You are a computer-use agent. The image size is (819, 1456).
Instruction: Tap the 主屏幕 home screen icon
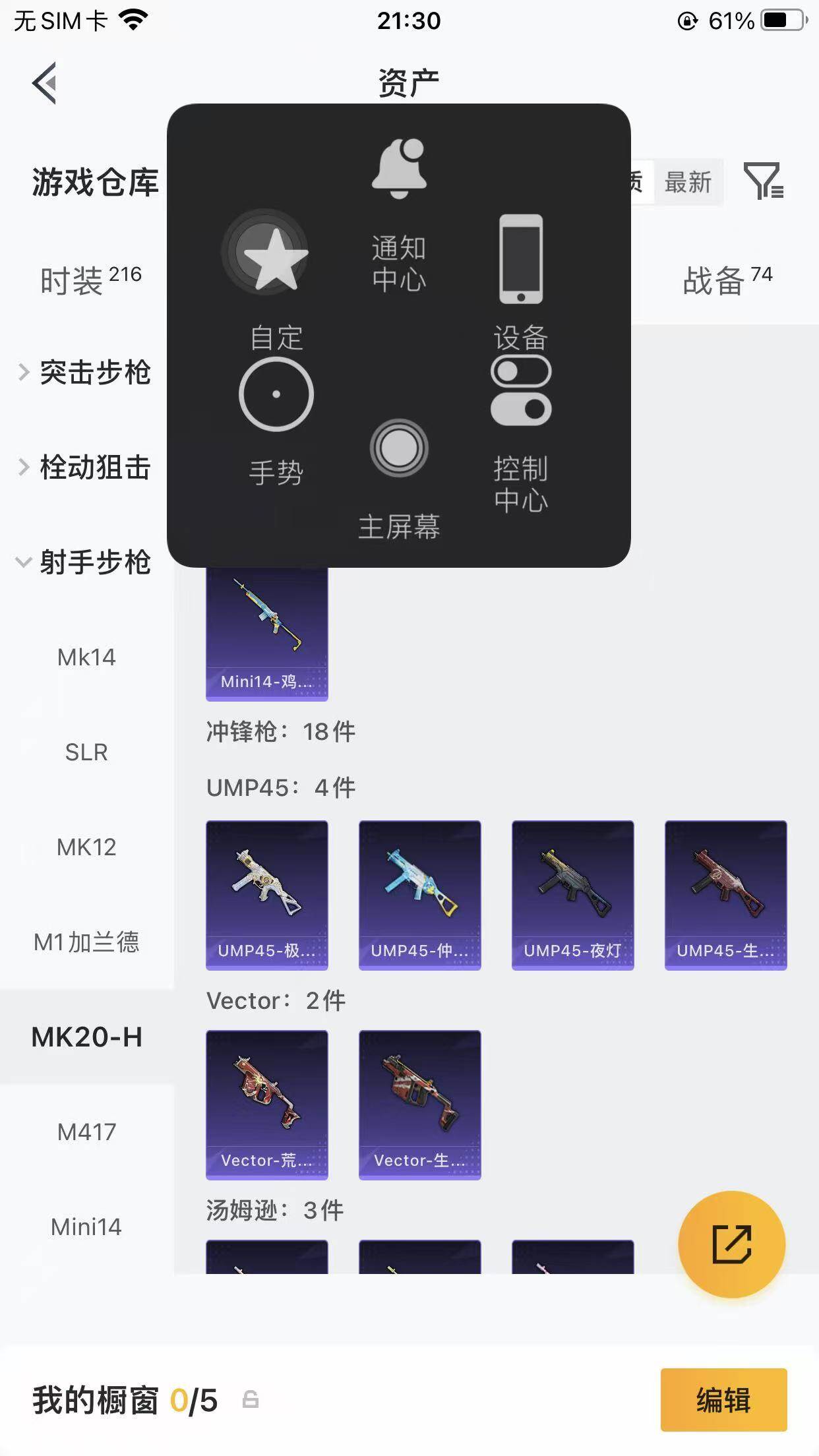(400, 448)
